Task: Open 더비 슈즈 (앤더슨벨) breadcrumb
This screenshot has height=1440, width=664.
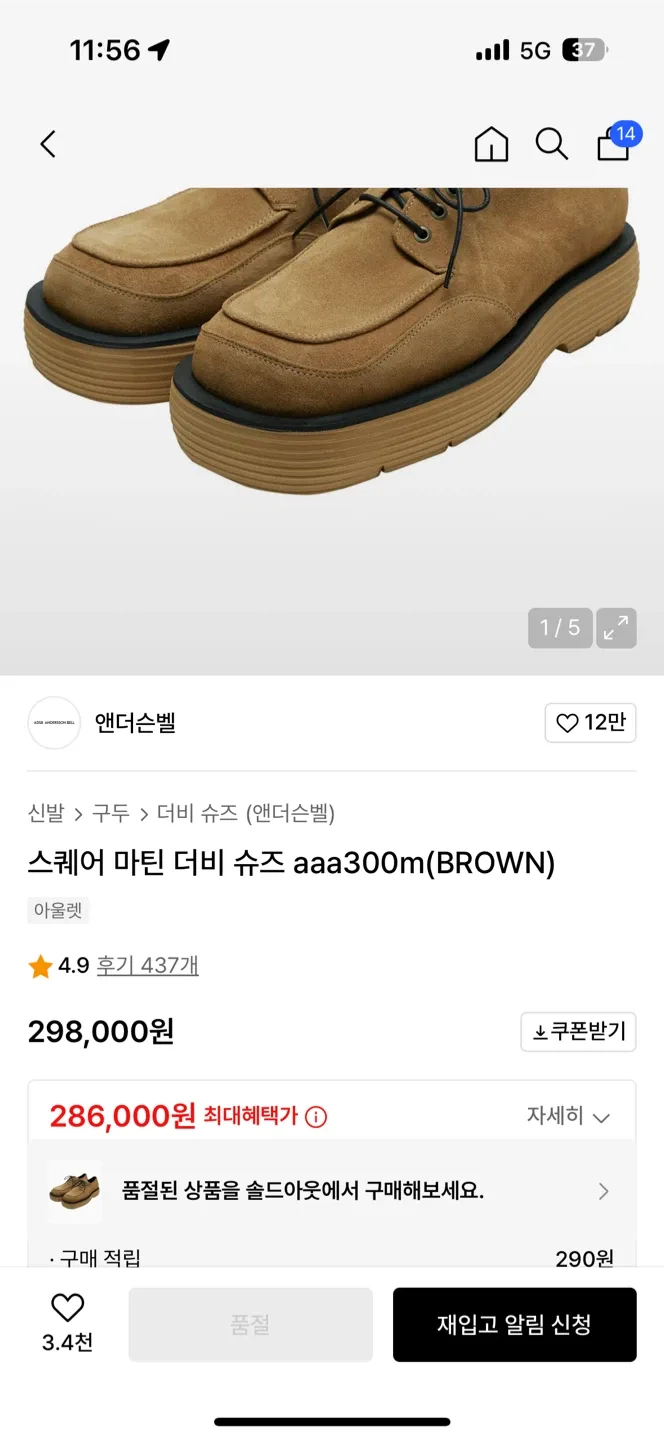Action: click(246, 813)
